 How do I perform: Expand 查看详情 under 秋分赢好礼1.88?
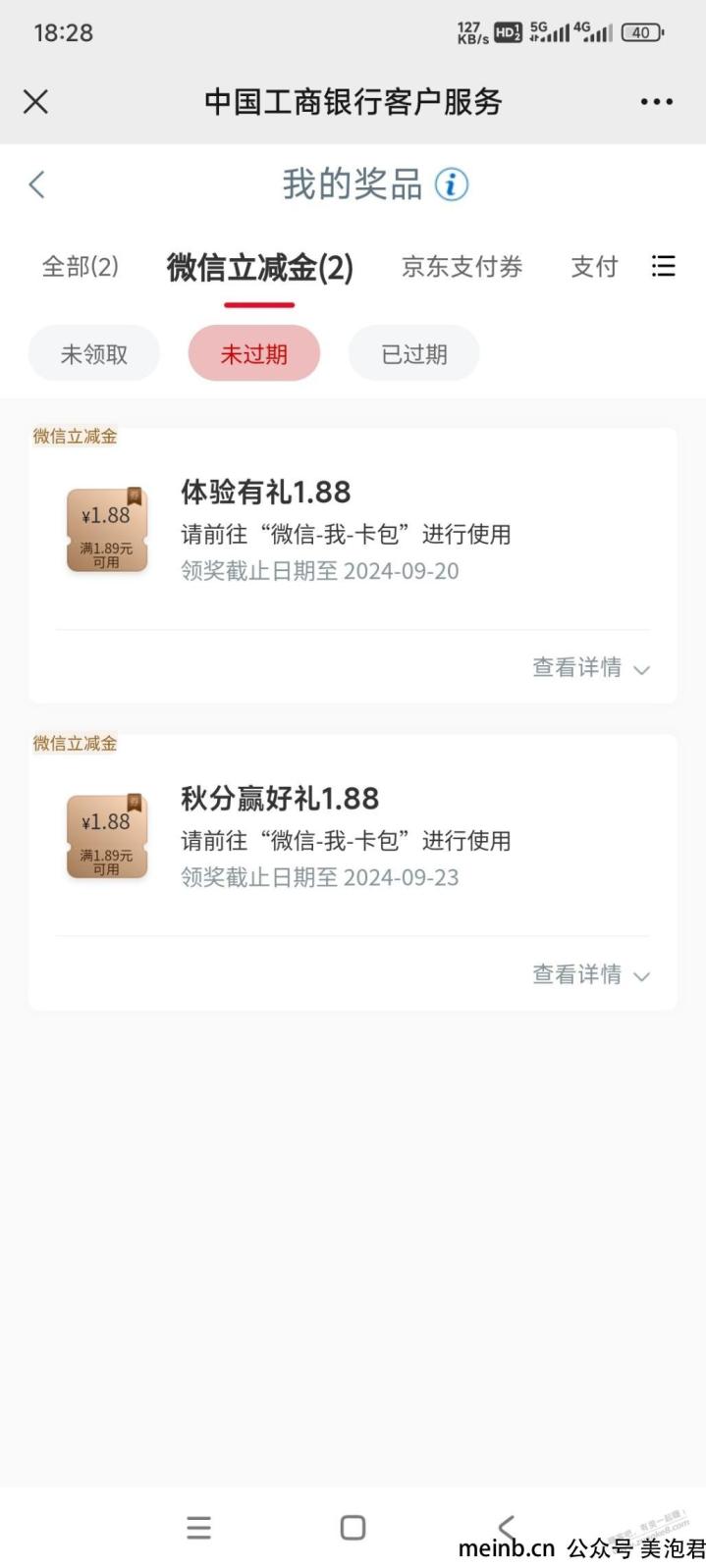click(591, 974)
